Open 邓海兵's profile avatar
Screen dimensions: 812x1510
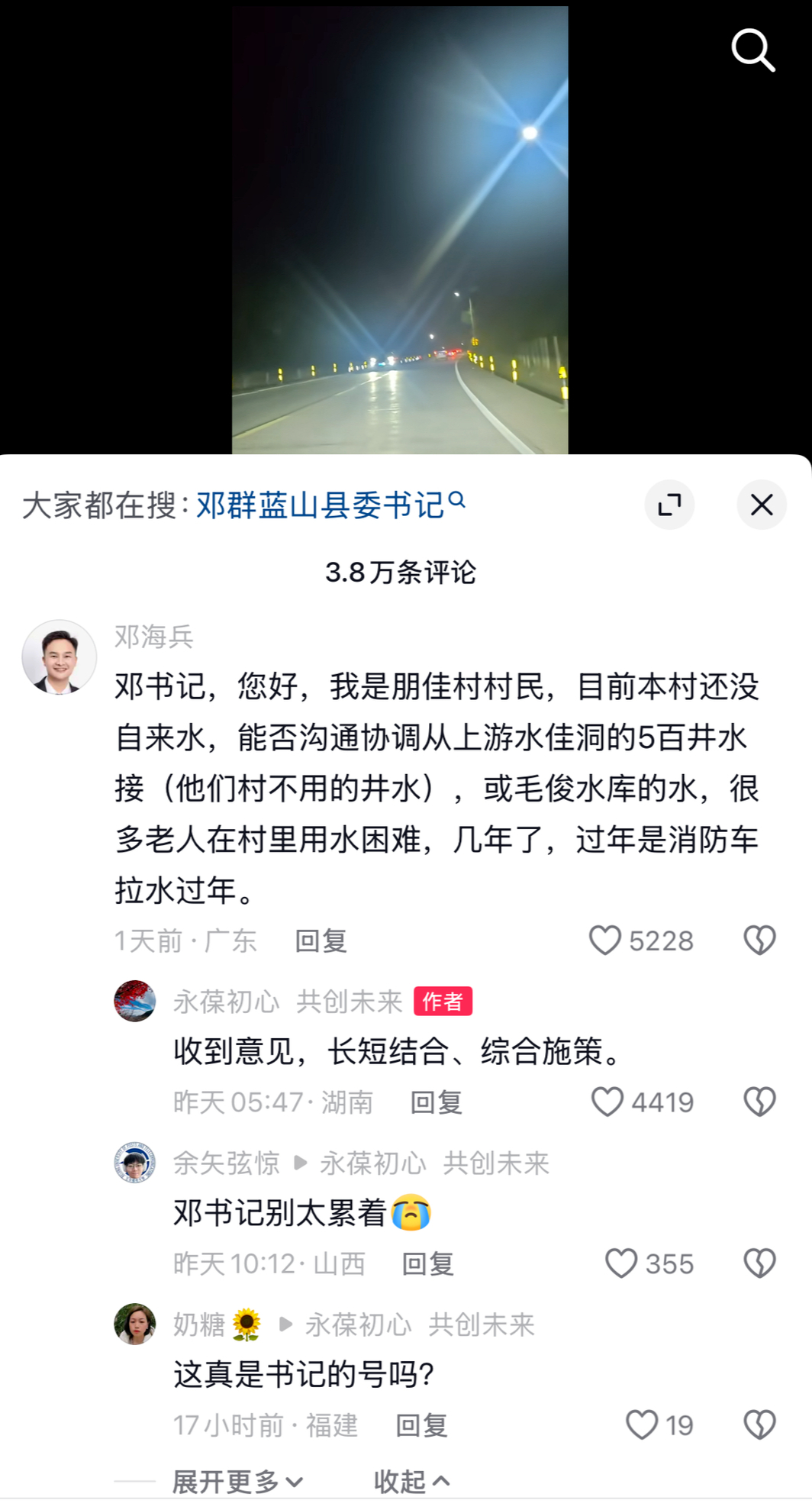click(x=60, y=657)
